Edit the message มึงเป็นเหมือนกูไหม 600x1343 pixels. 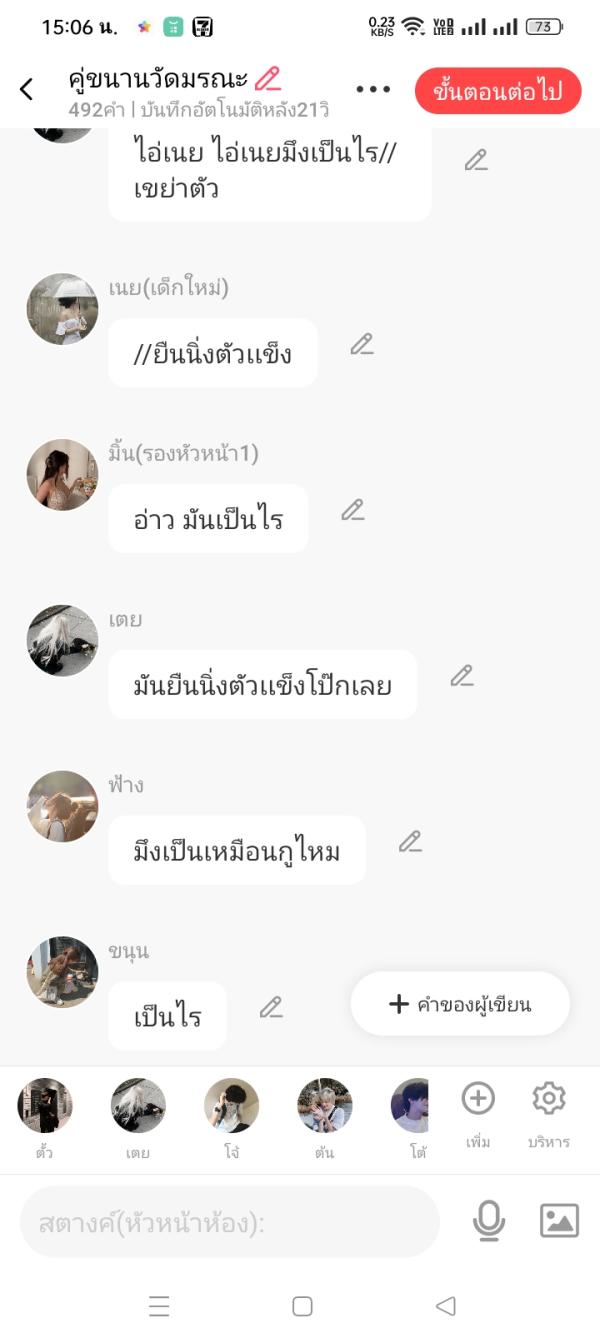tap(411, 842)
